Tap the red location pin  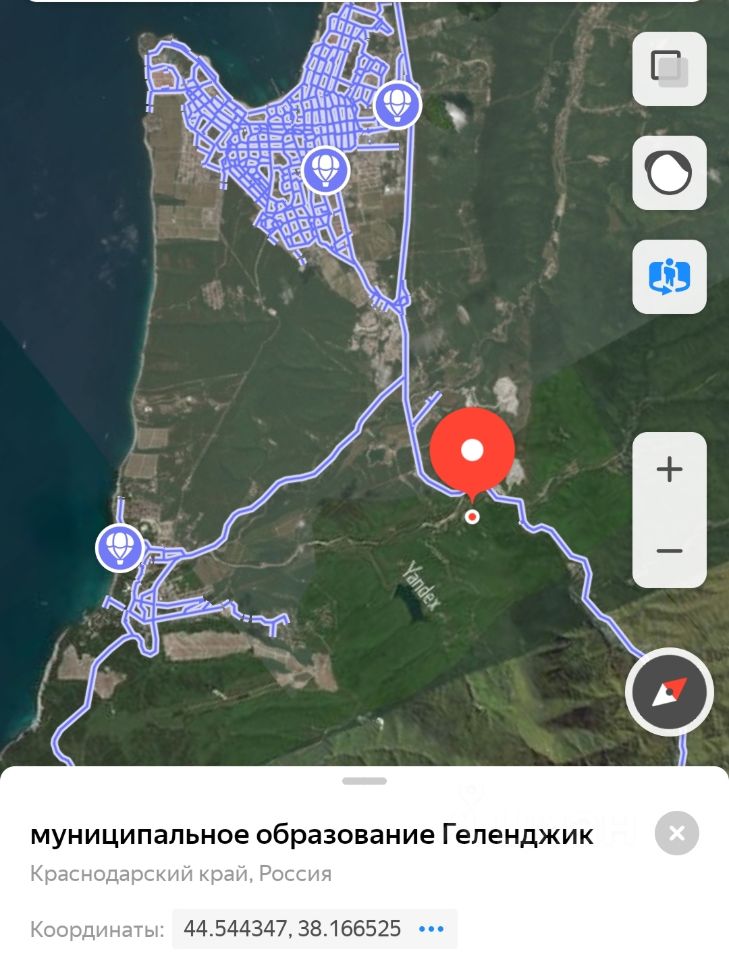472,453
